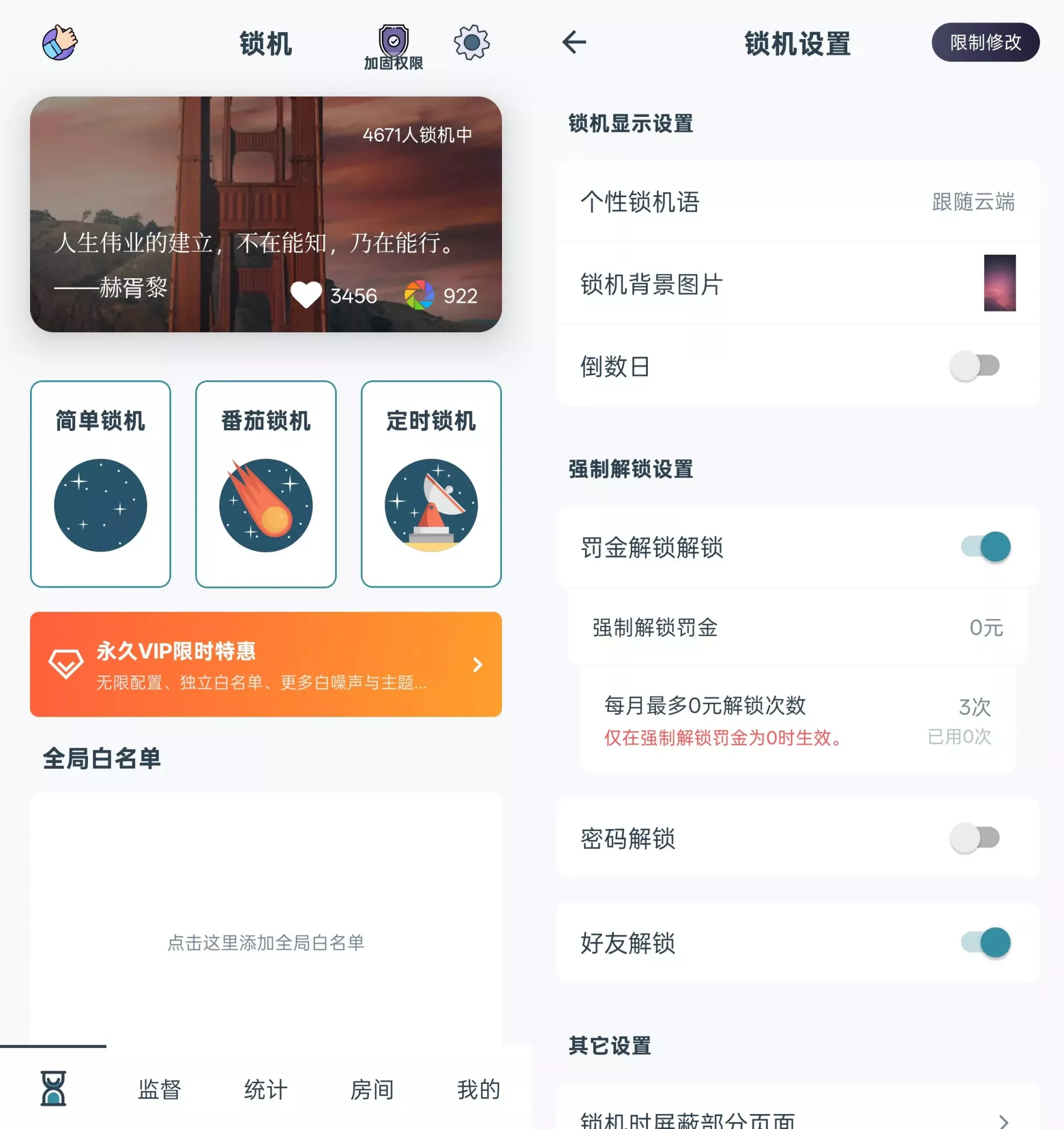The height and width of the screenshot is (1129, 1064).
Task: Tap 点击这里添加全局白名单 to add whitelist
Action: pyautogui.click(x=266, y=943)
